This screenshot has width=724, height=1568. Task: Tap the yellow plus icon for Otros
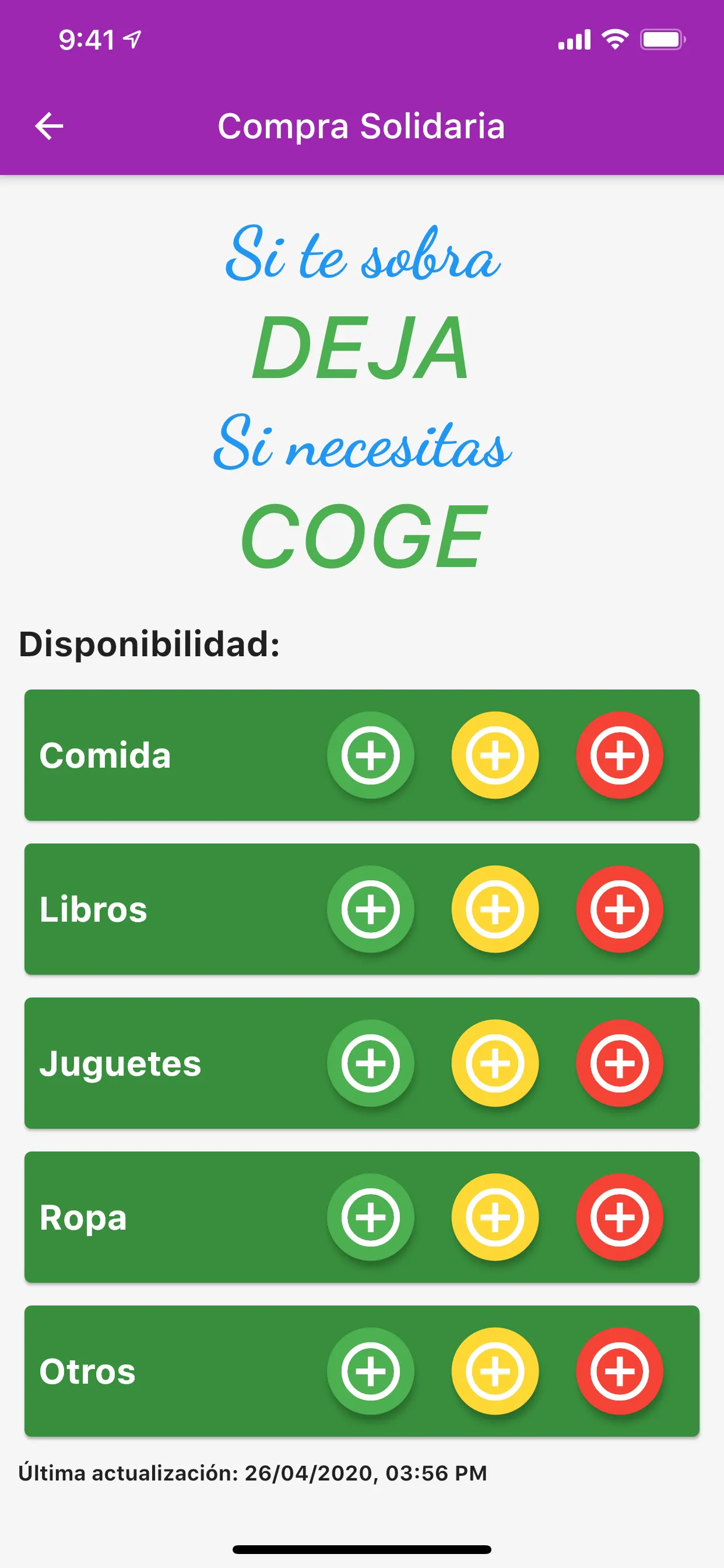(x=495, y=1371)
